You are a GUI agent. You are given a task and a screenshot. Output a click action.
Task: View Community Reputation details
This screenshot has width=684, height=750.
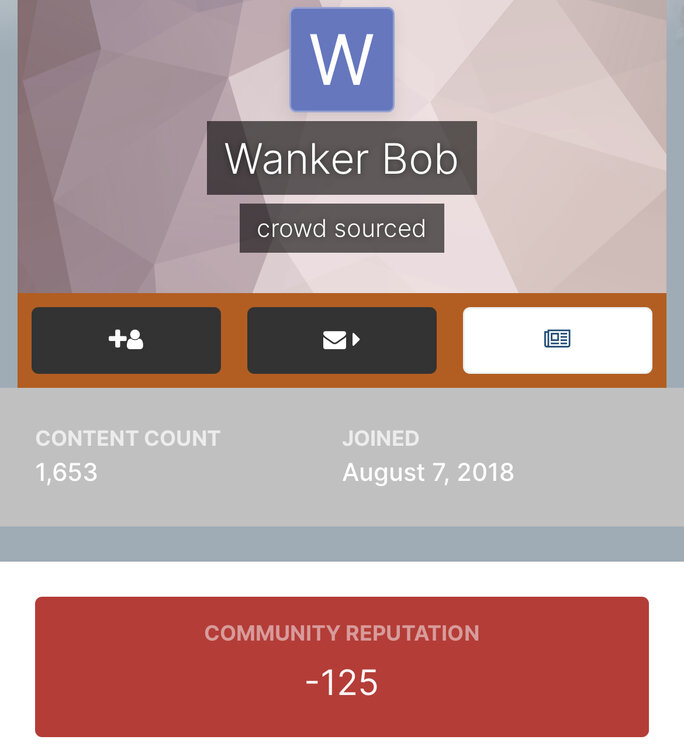point(342,666)
